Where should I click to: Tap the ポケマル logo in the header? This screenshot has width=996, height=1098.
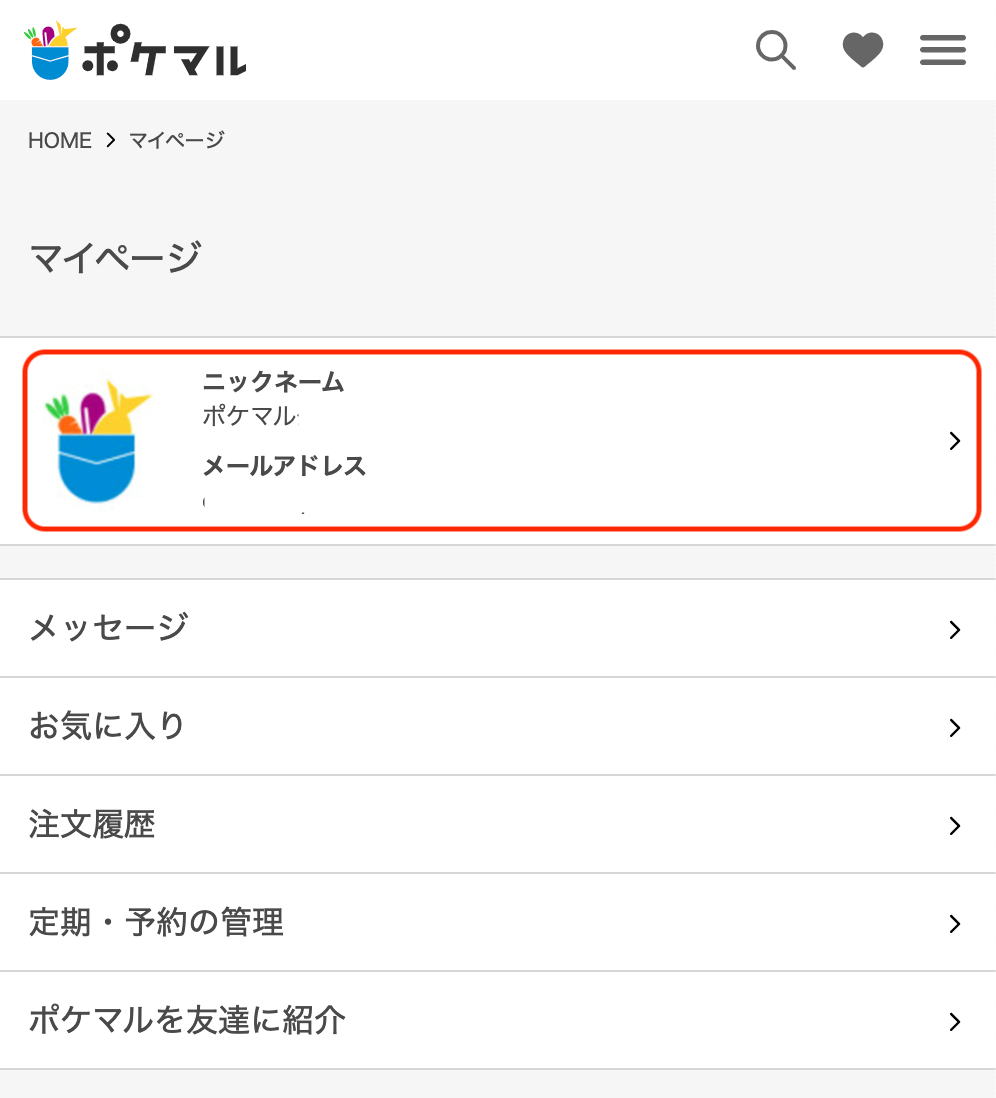(x=135, y=50)
